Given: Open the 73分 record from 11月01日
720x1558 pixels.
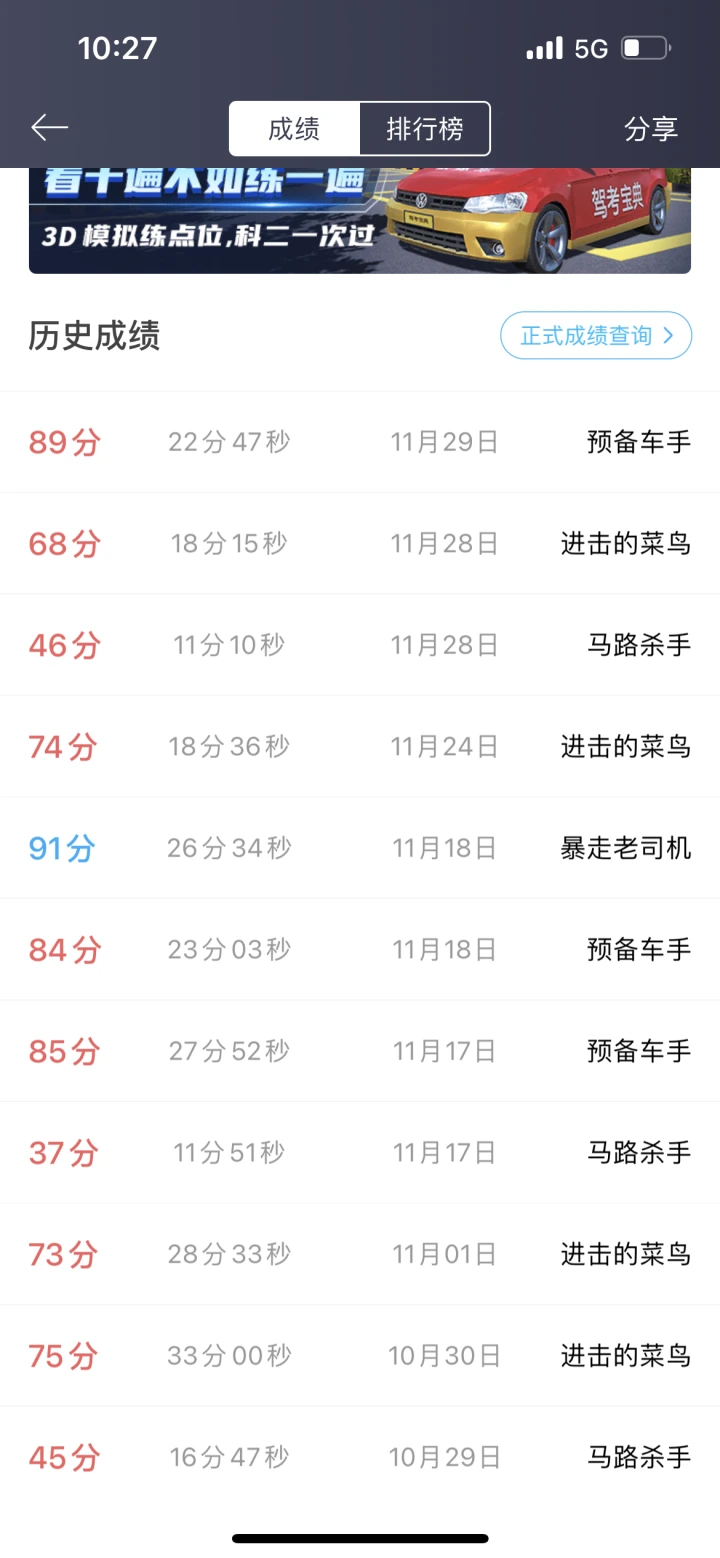Looking at the screenshot, I should pos(360,1254).
